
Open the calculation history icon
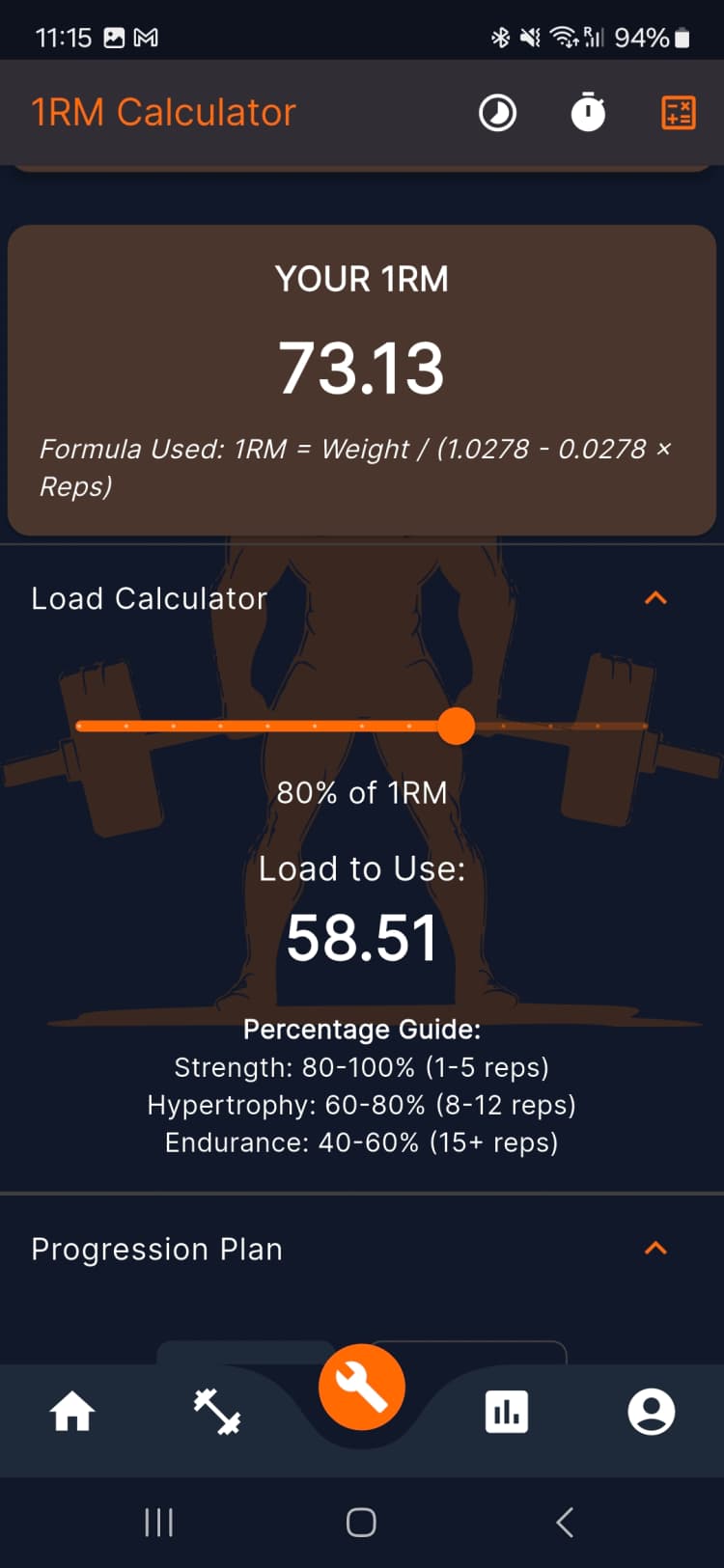pyautogui.click(x=497, y=112)
